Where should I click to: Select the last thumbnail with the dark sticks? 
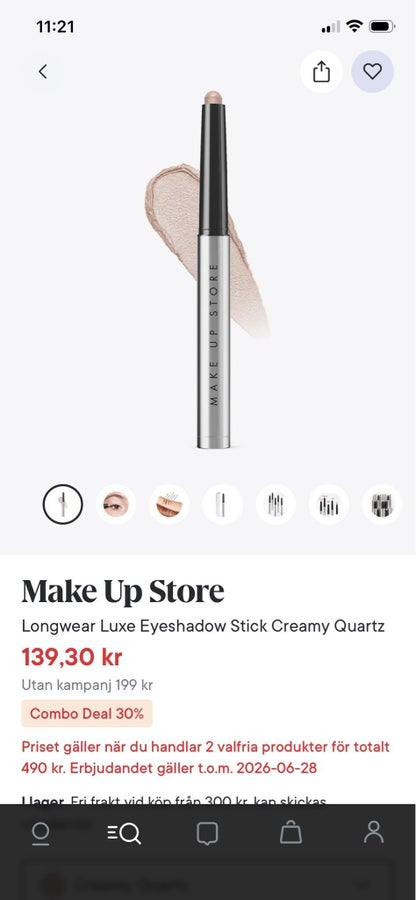point(382,505)
